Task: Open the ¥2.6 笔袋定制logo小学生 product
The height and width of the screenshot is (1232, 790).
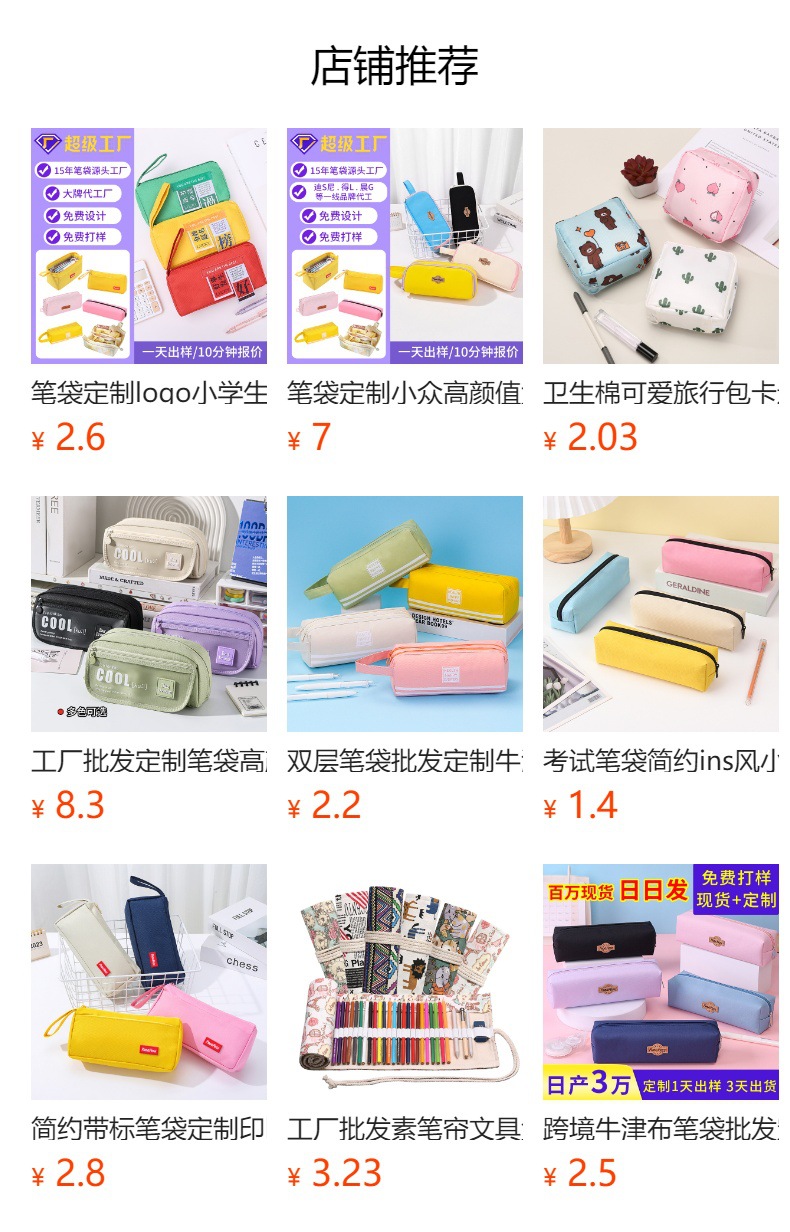Action: [149, 246]
